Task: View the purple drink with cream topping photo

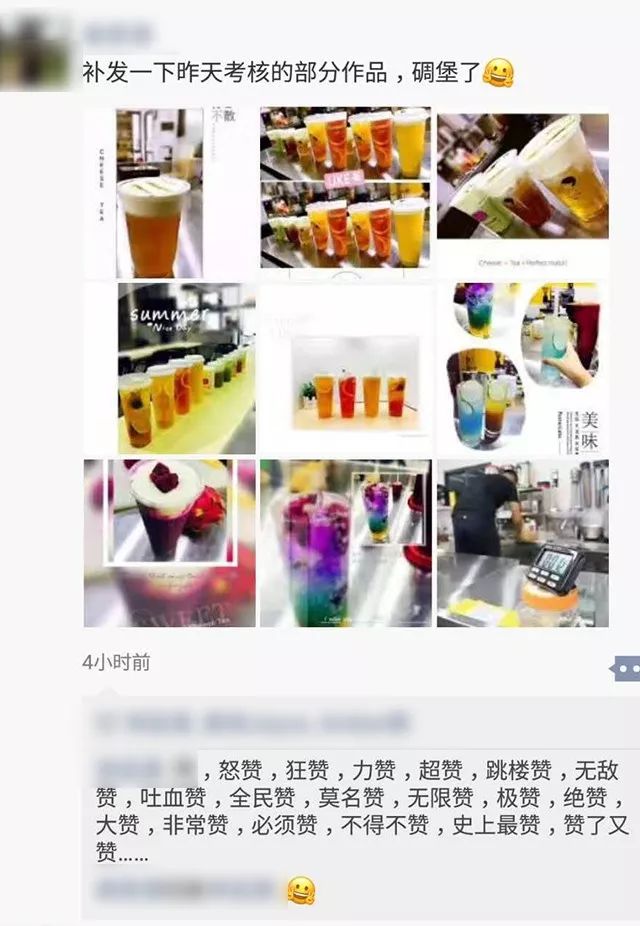Action: [x=169, y=543]
